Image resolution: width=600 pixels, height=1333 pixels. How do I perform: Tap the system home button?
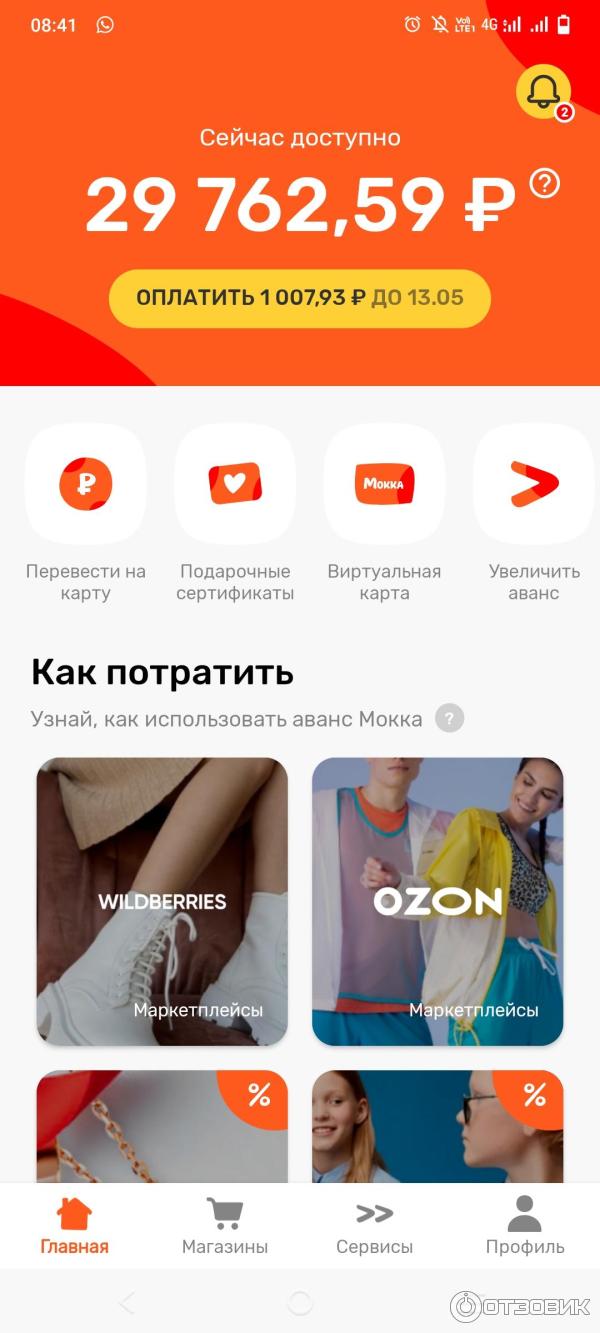pos(300,1302)
